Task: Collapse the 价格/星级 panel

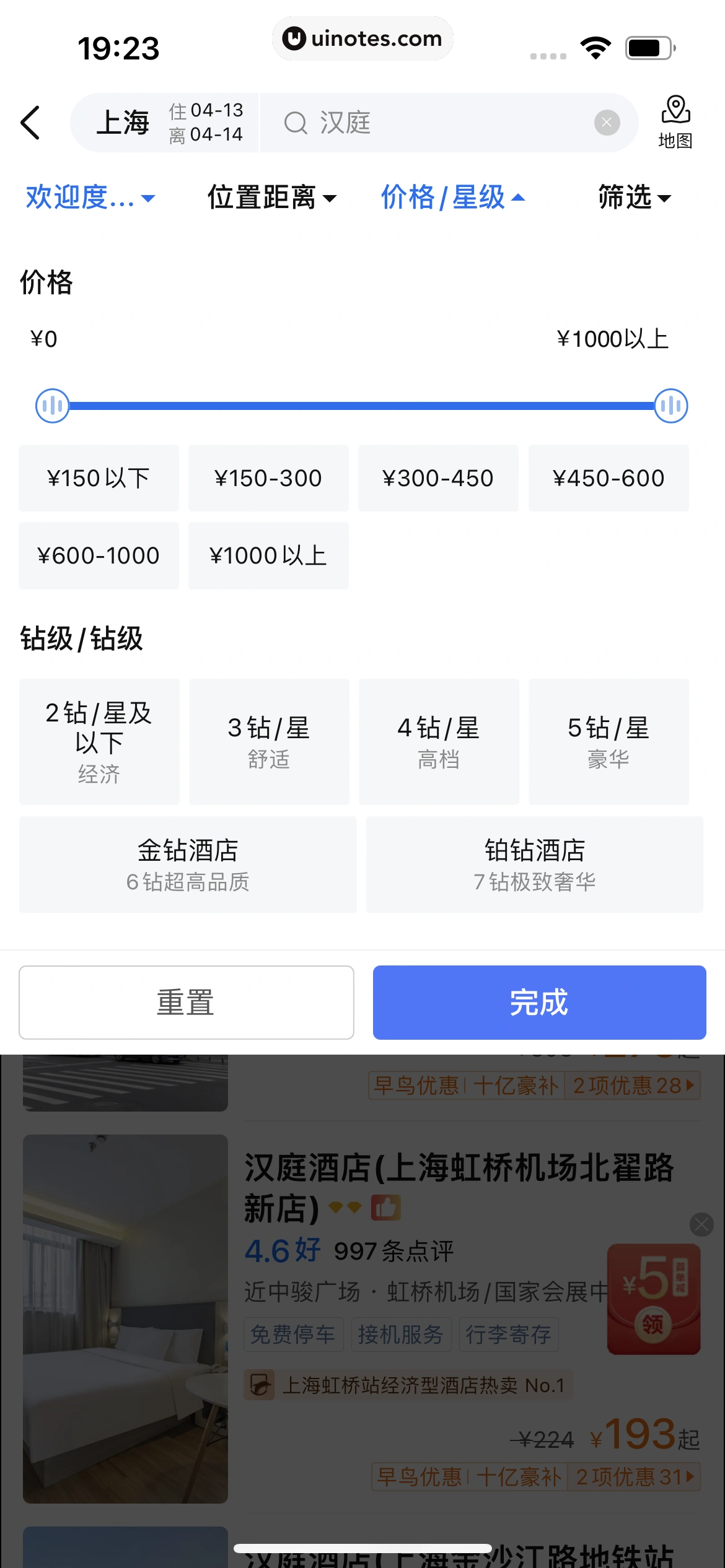Action: click(452, 198)
